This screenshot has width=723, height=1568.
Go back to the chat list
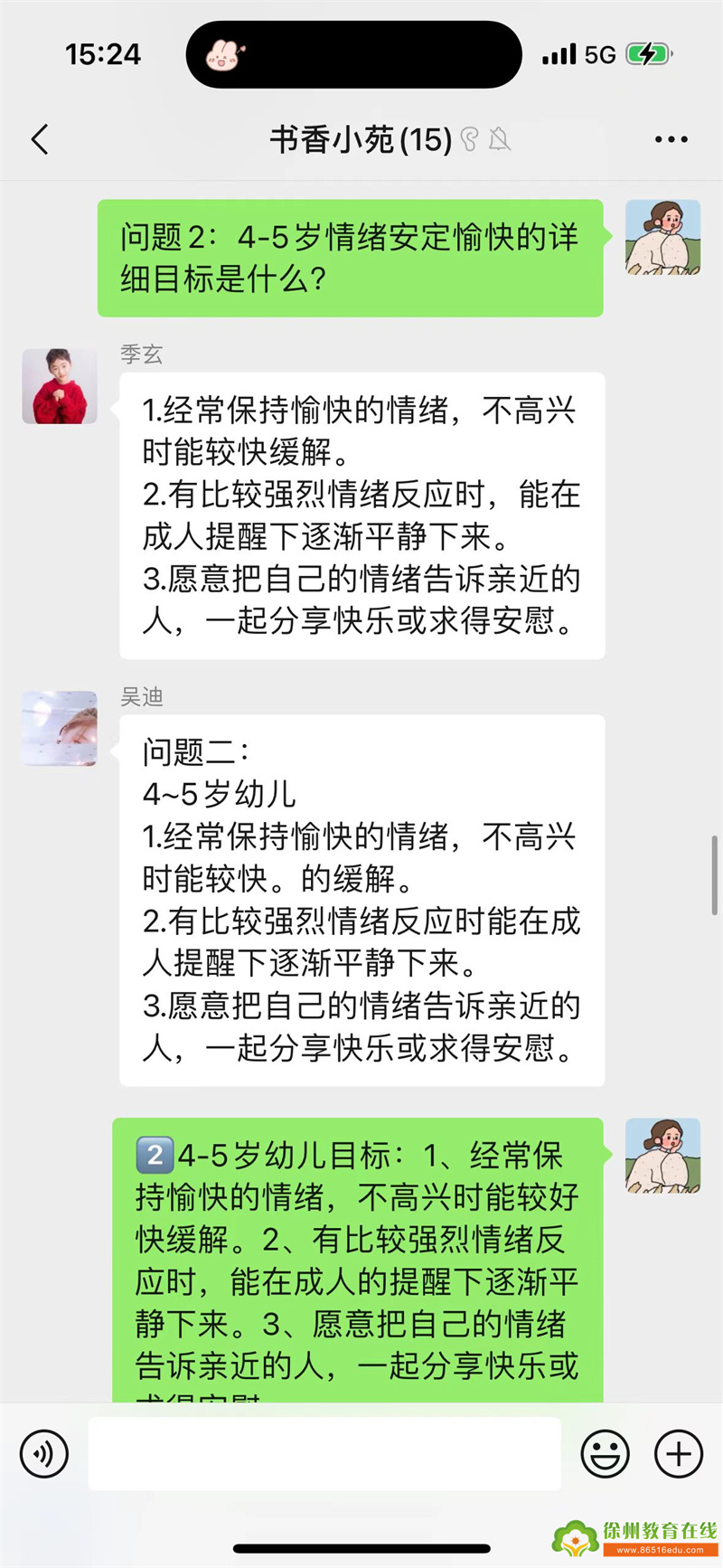click(x=40, y=140)
